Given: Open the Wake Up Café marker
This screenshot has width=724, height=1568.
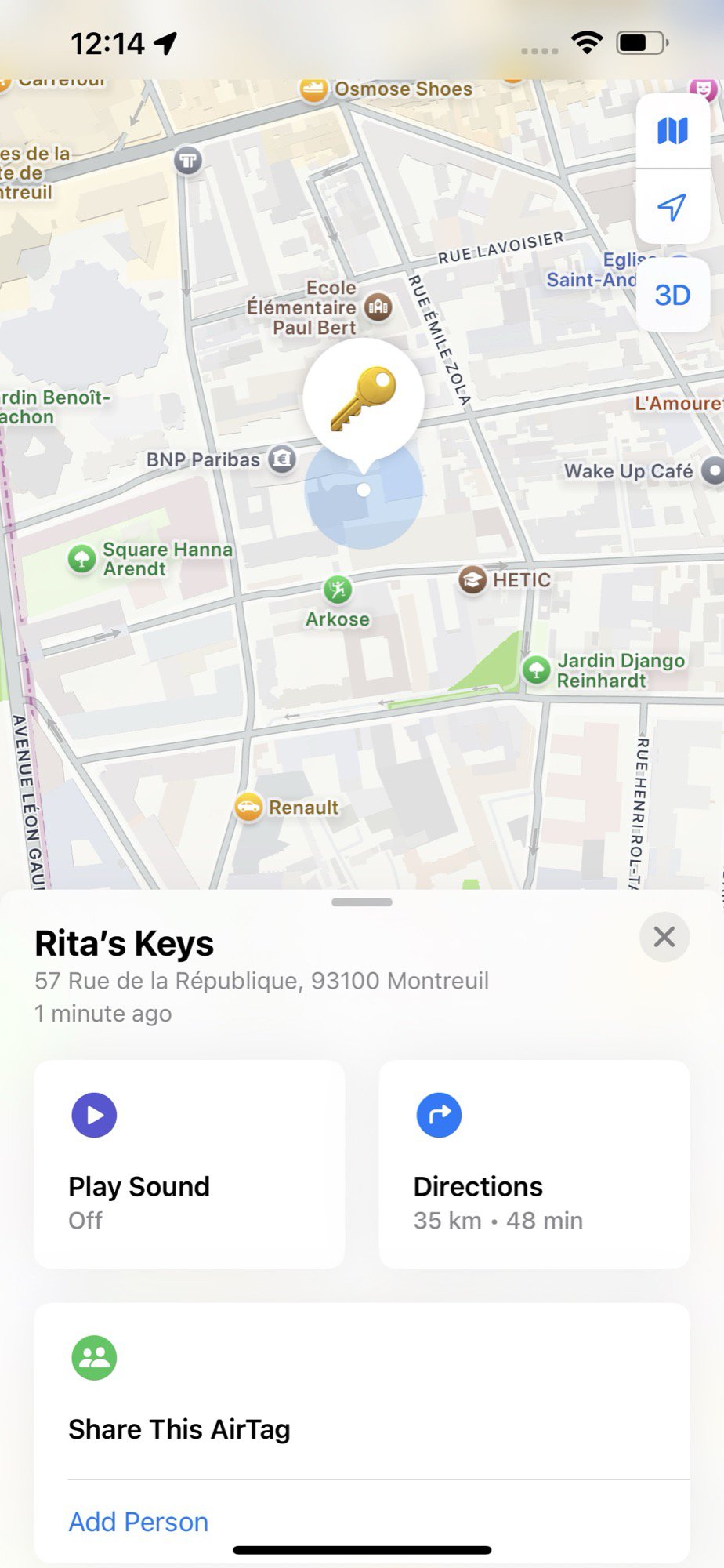Looking at the screenshot, I should pyautogui.click(x=712, y=470).
